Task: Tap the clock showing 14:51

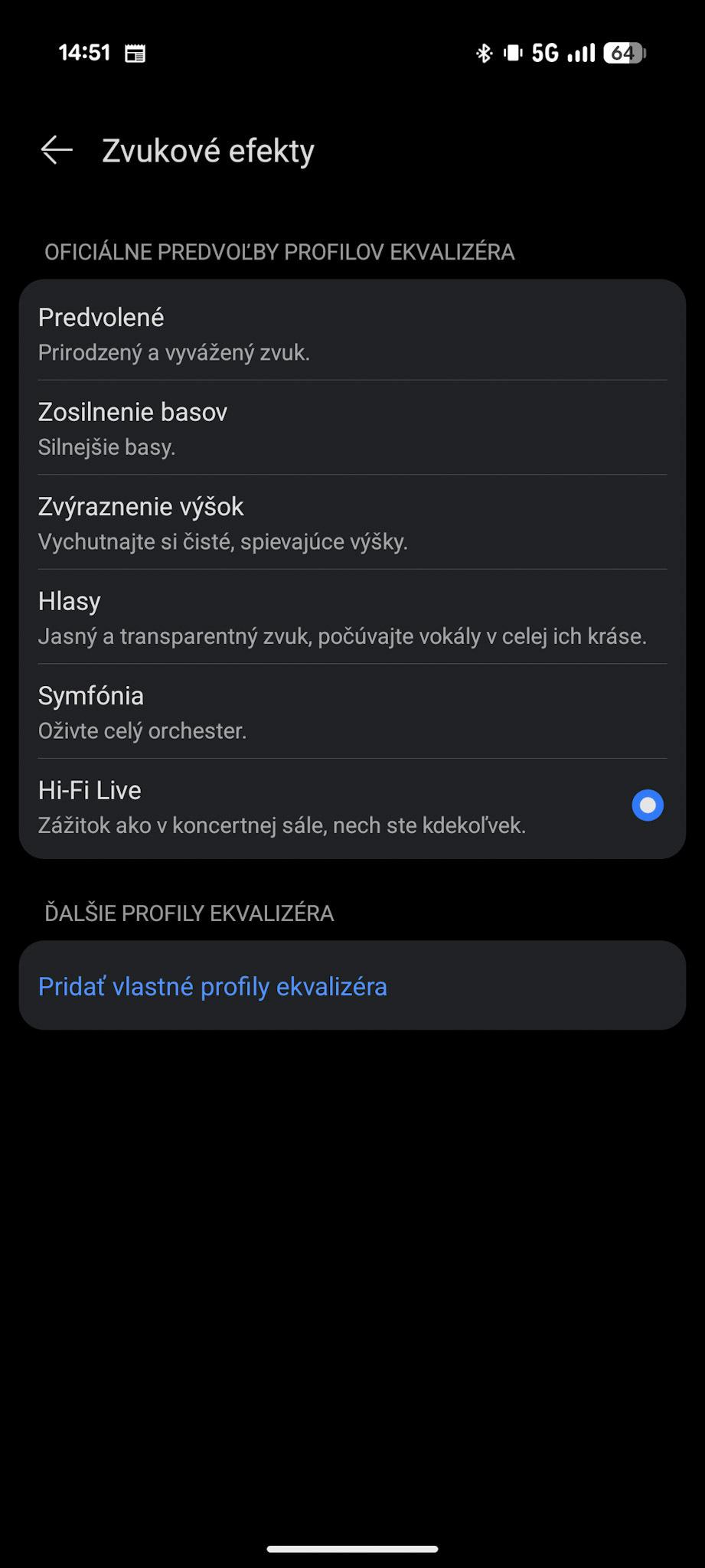Action: (86, 54)
